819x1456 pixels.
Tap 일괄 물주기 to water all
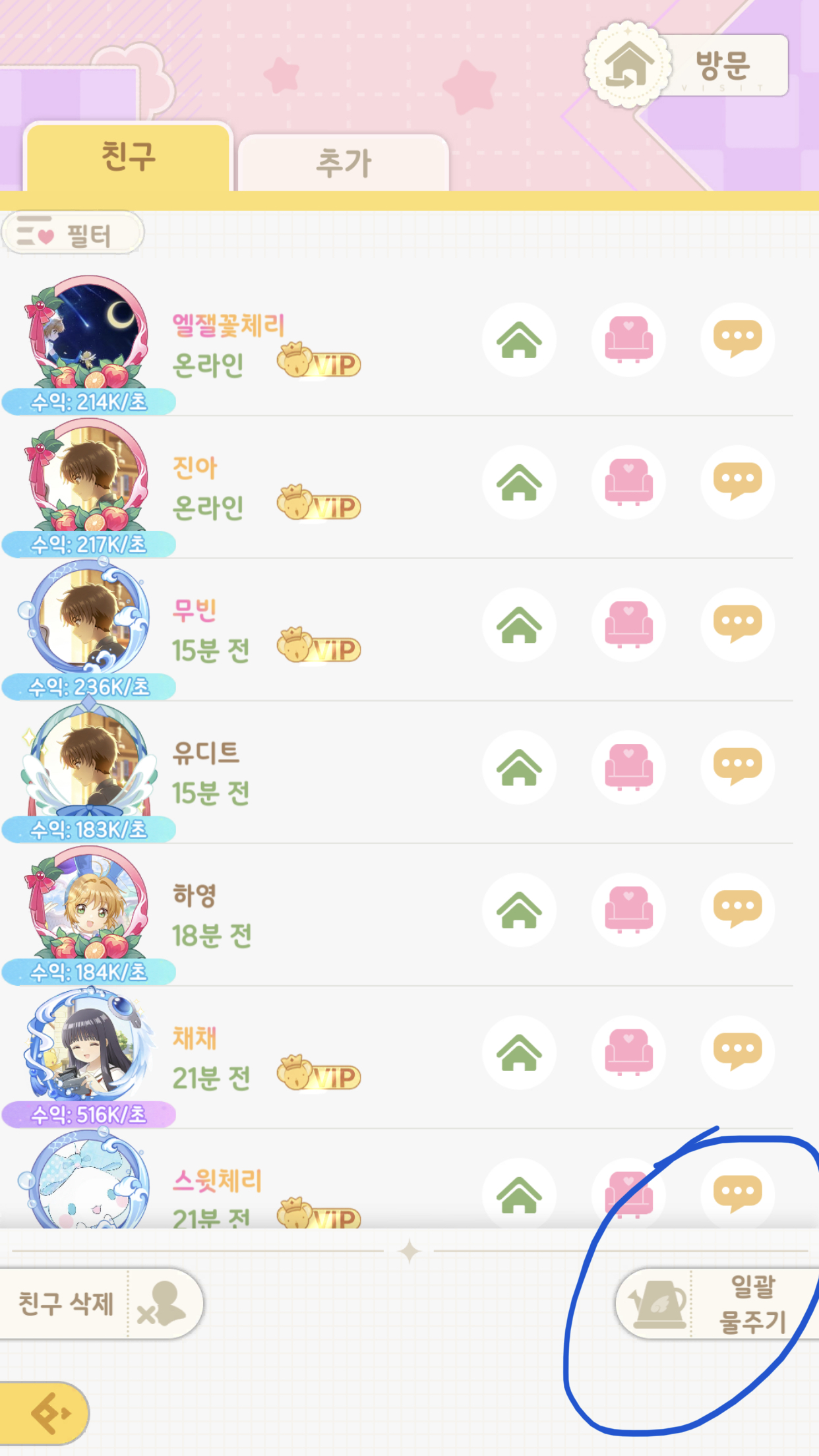tap(717, 1304)
